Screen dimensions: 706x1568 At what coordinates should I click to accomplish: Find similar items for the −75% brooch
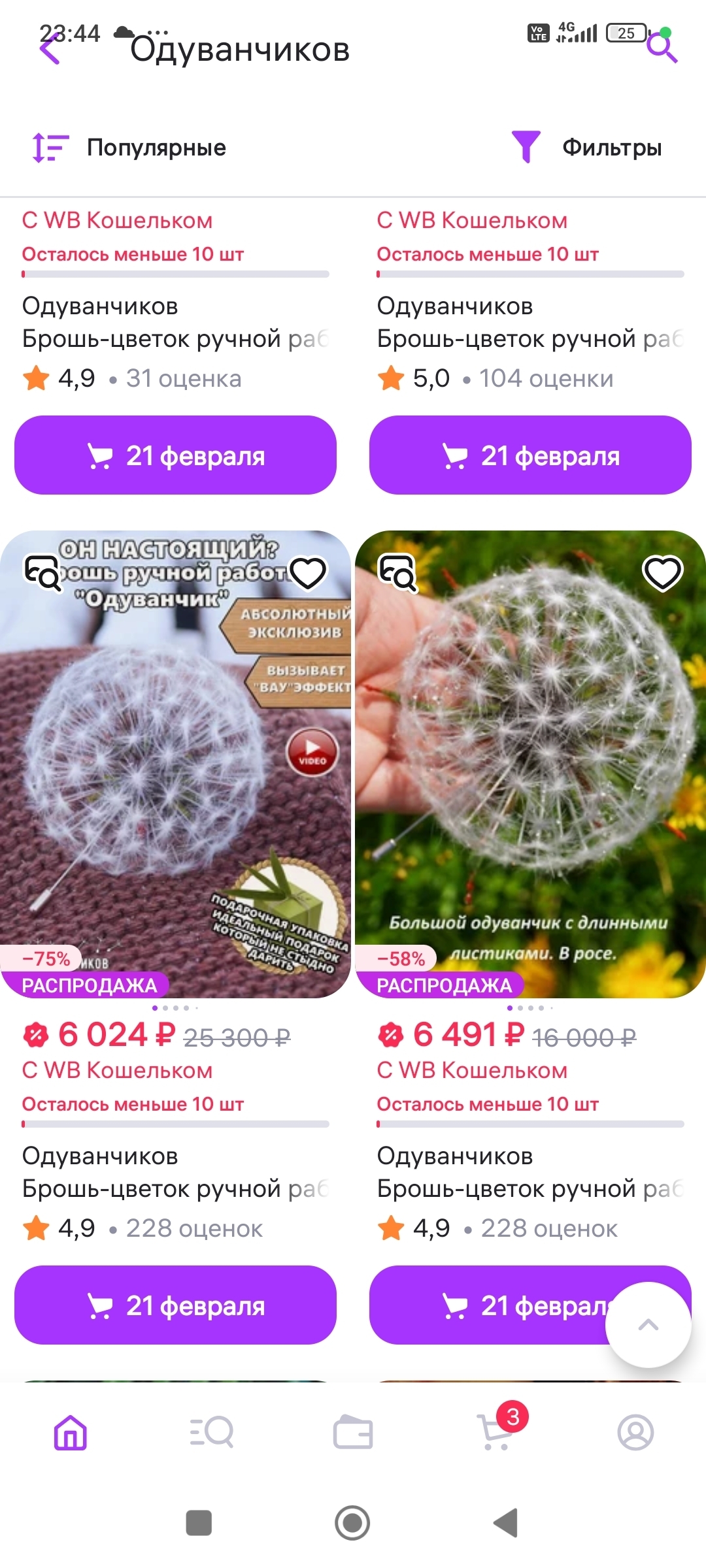click(42, 573)
